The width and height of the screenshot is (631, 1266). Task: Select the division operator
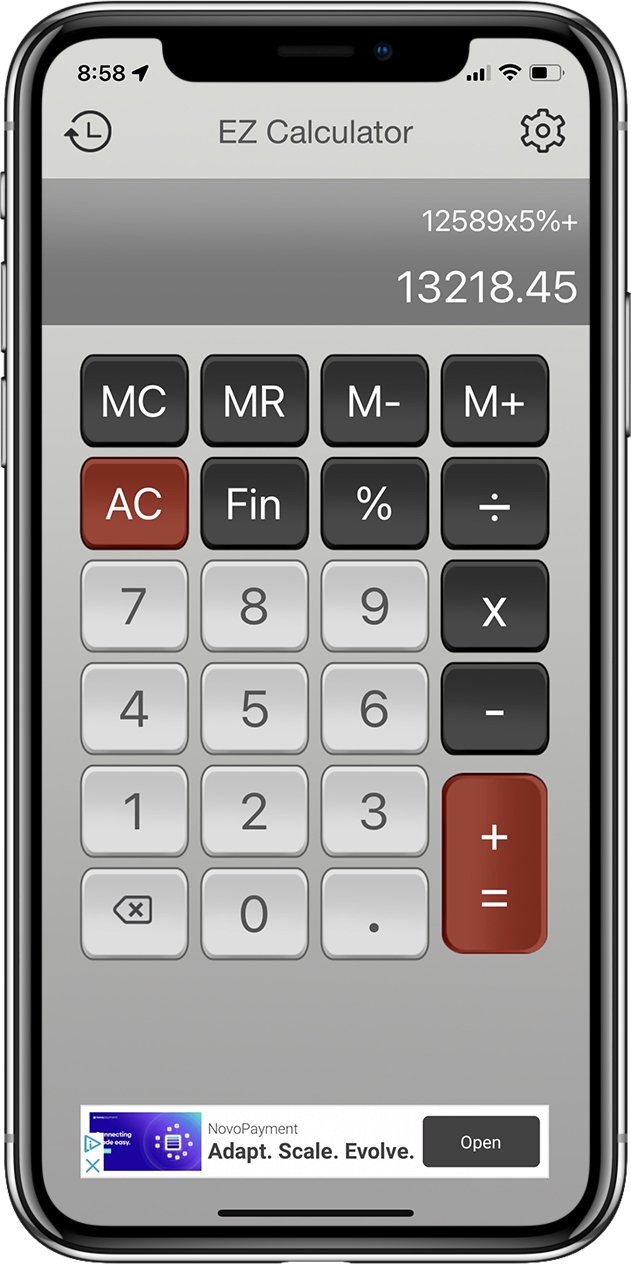click(x=494, y=504)
